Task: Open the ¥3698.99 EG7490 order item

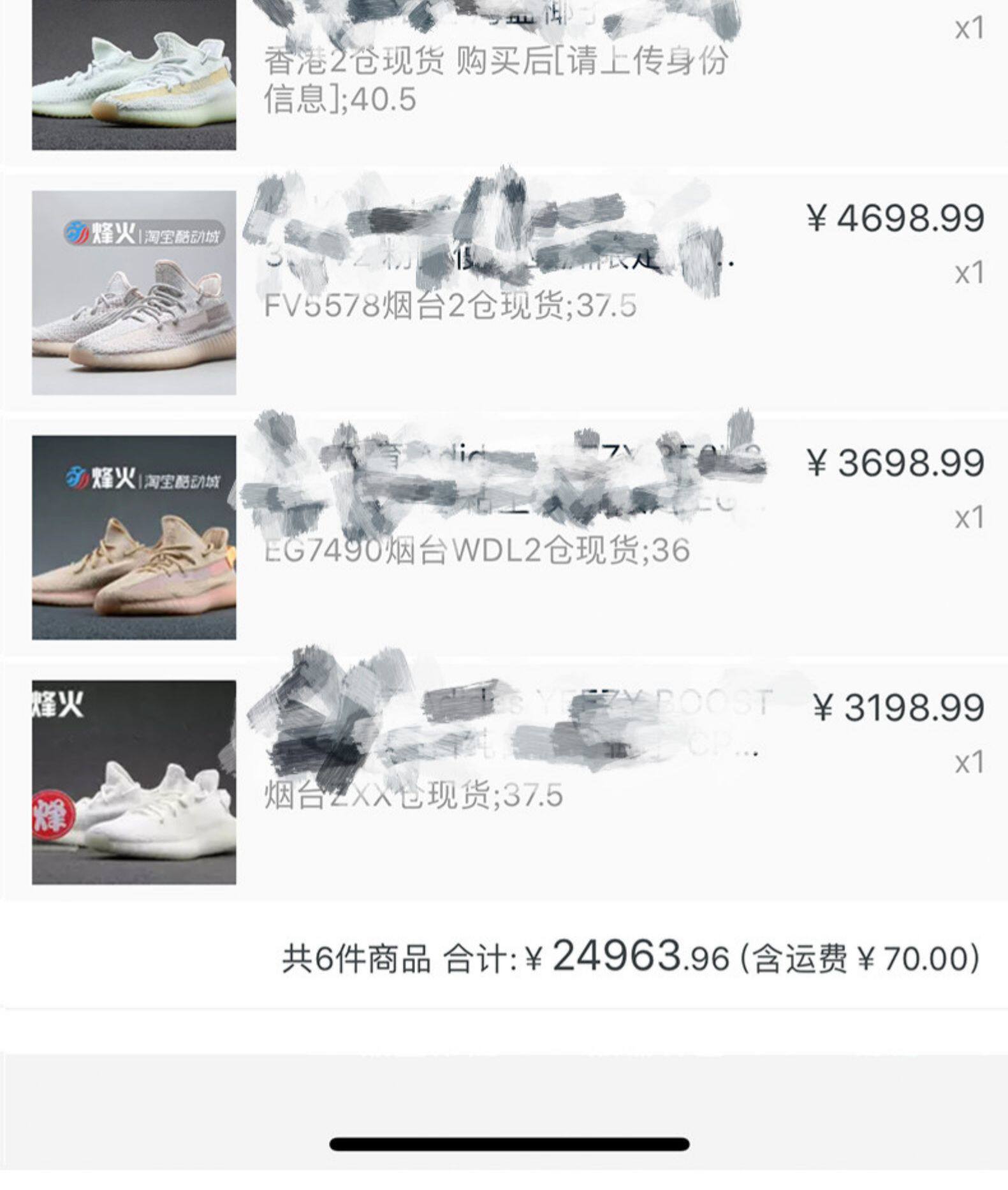Action: pyautogui.click(x=504, y=537)
